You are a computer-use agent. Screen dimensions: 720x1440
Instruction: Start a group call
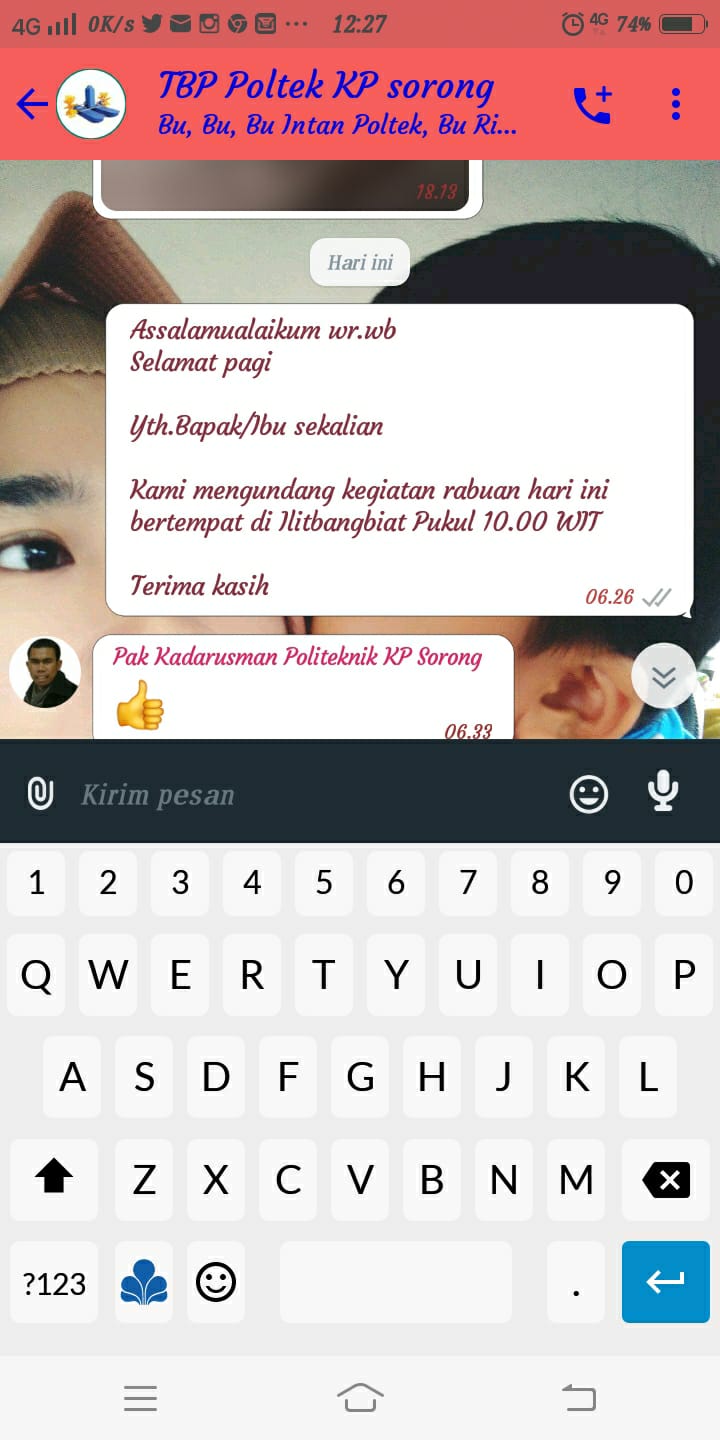coord(592,104)
